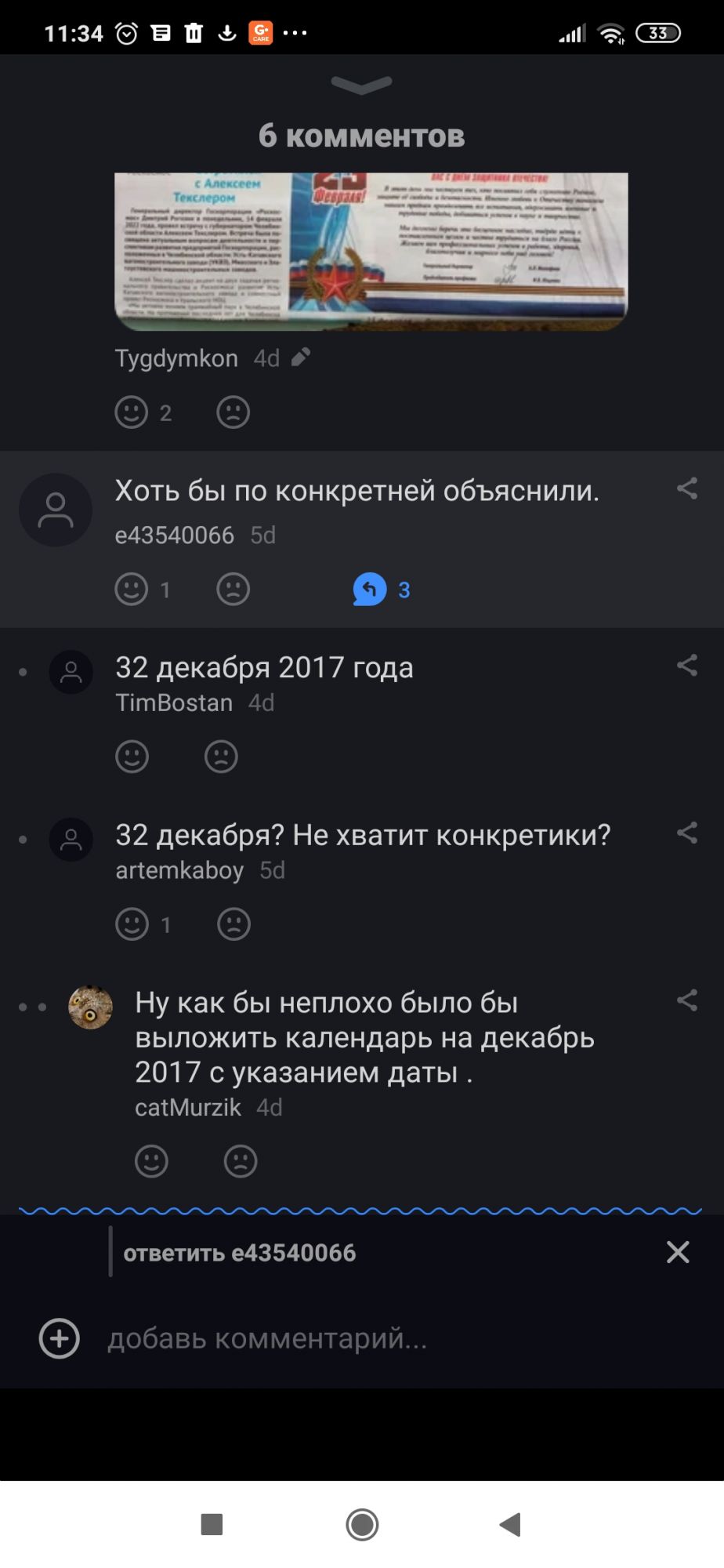Like artemkaboy's comment with the smiley
724x1568 pixels.
[132, 924]
